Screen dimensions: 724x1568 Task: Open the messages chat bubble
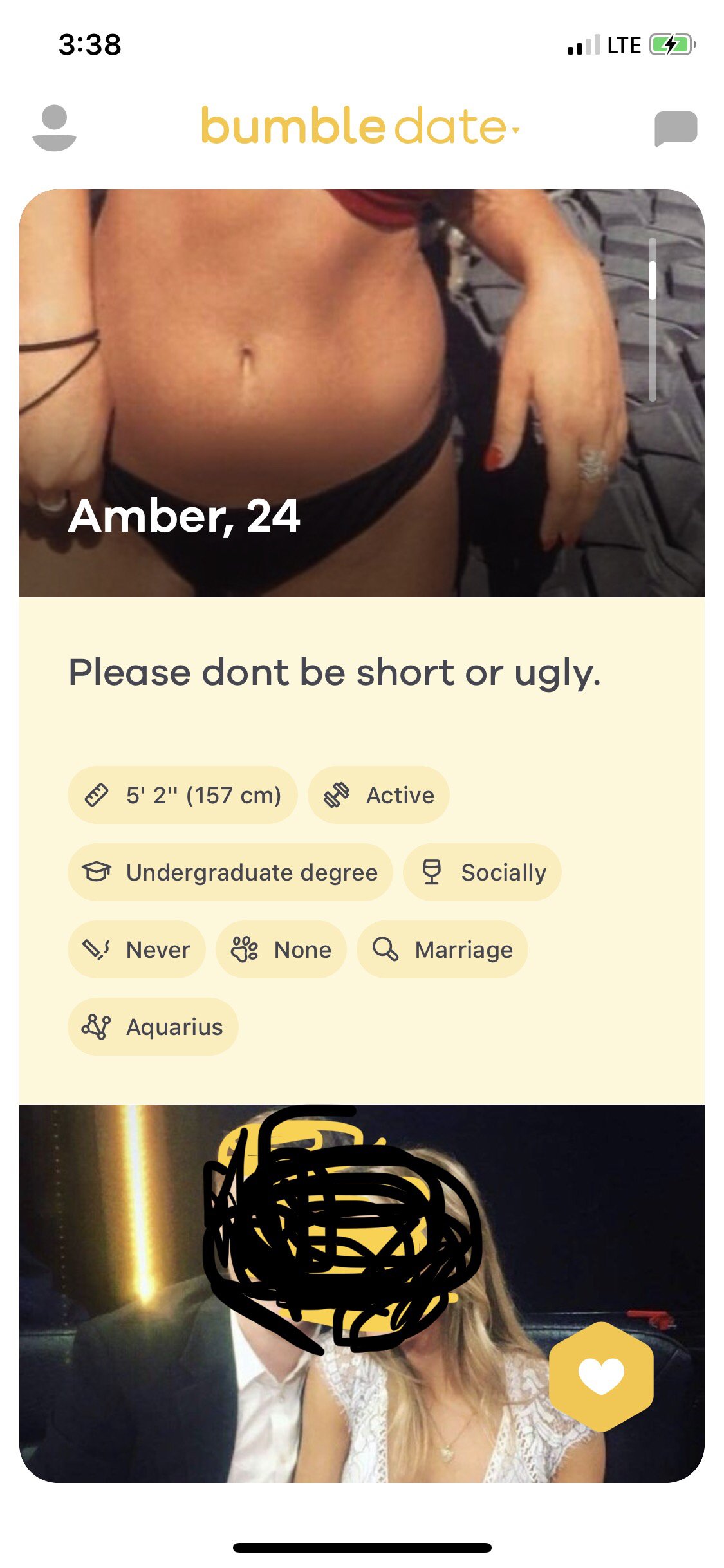[675, 128]
